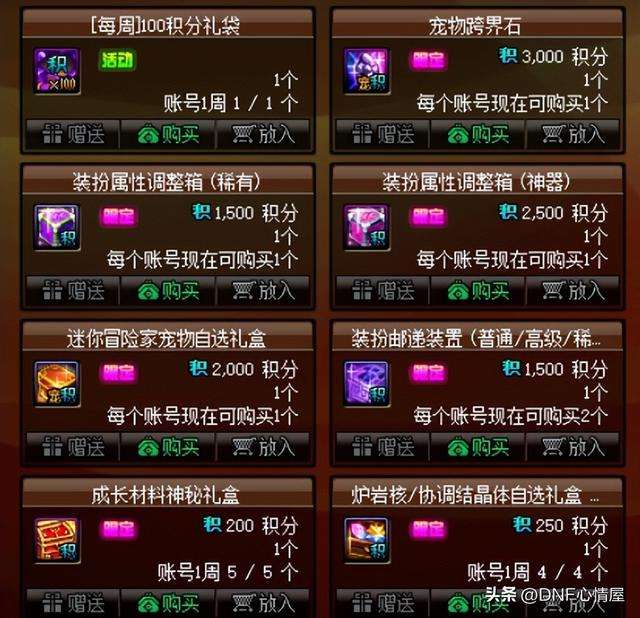The width and height of the screenshot is (640, 618).
Task: Purchase the 宠物跨界石 for 3,000 points
Action: coord(478,133)
